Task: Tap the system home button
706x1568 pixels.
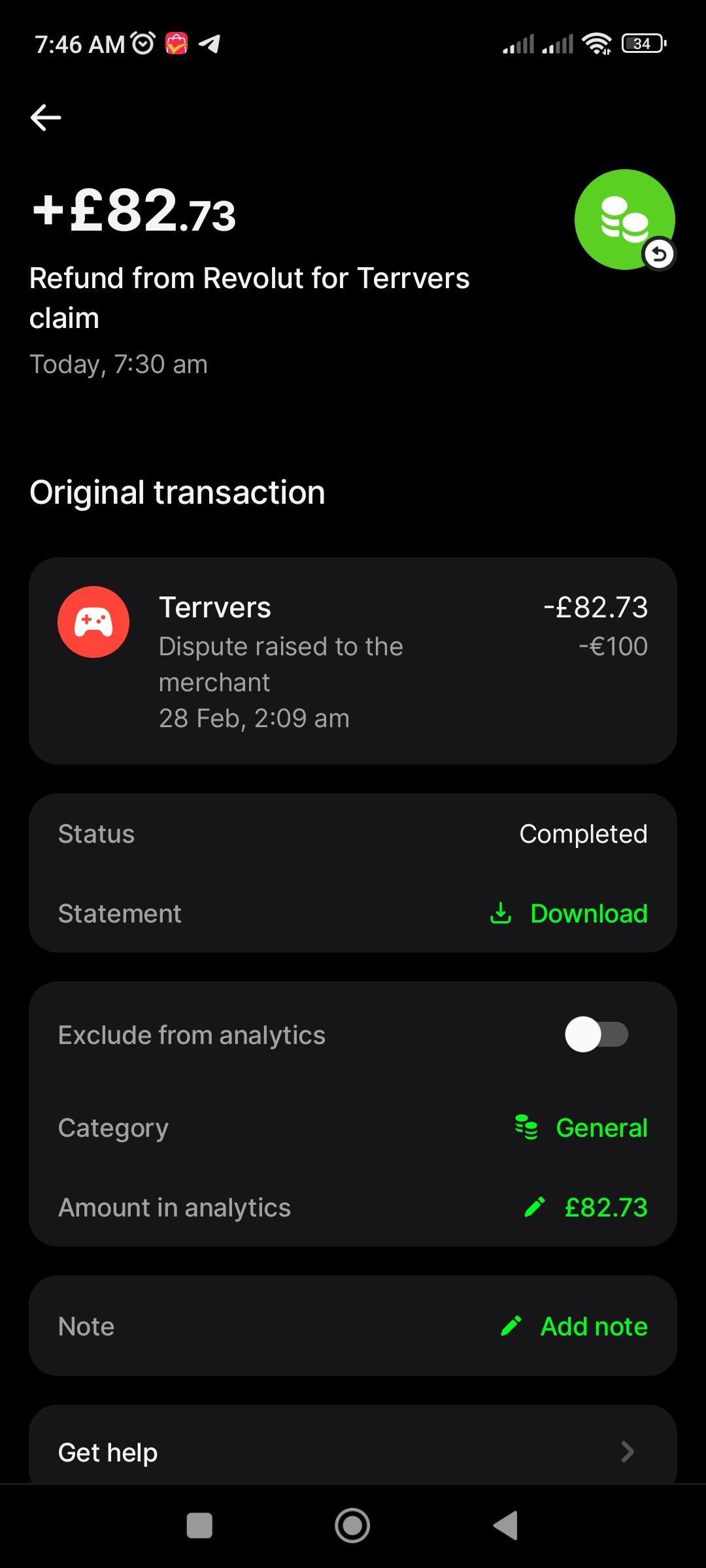Action: pos(352,1526)
